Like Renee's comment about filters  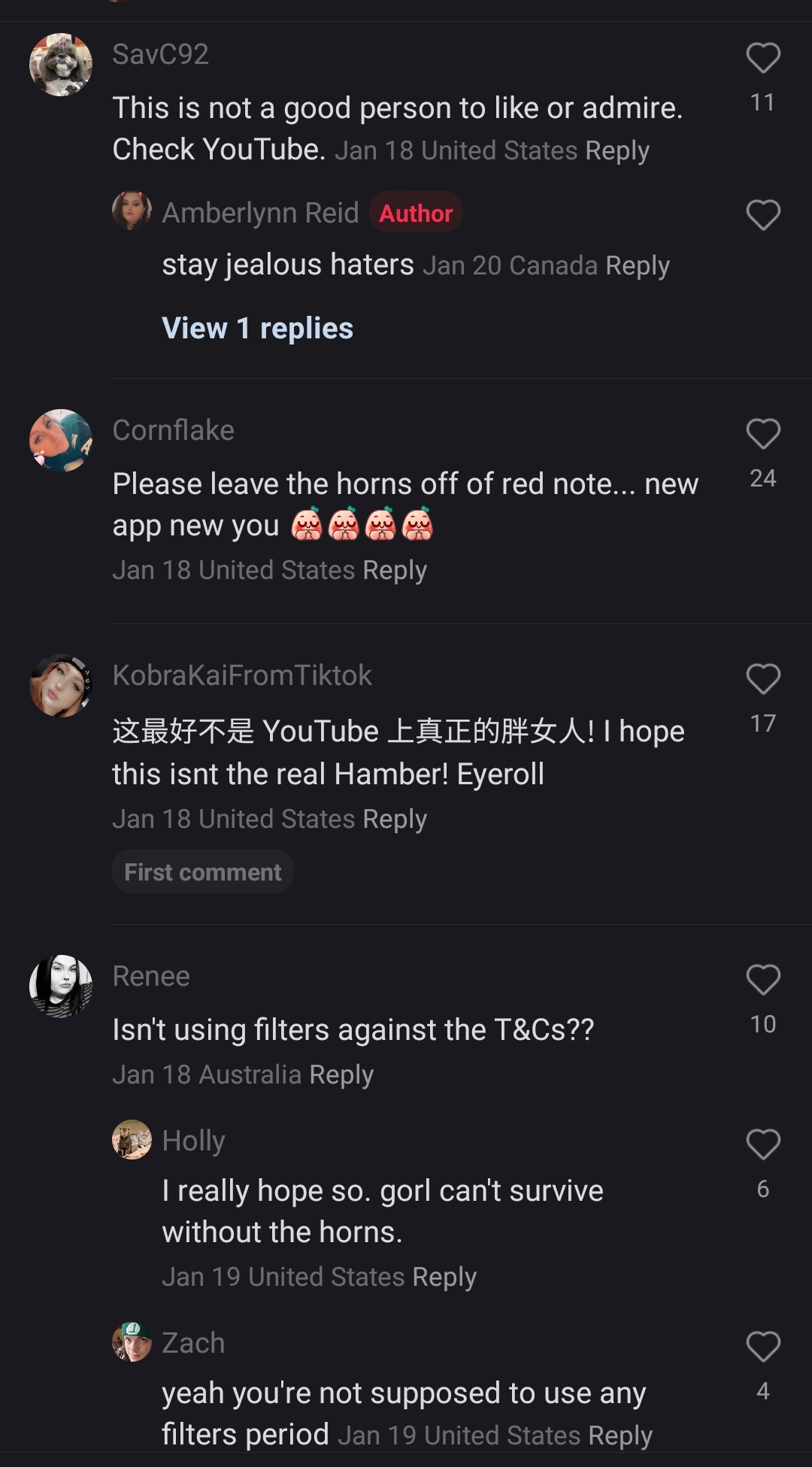click(762, 980)
